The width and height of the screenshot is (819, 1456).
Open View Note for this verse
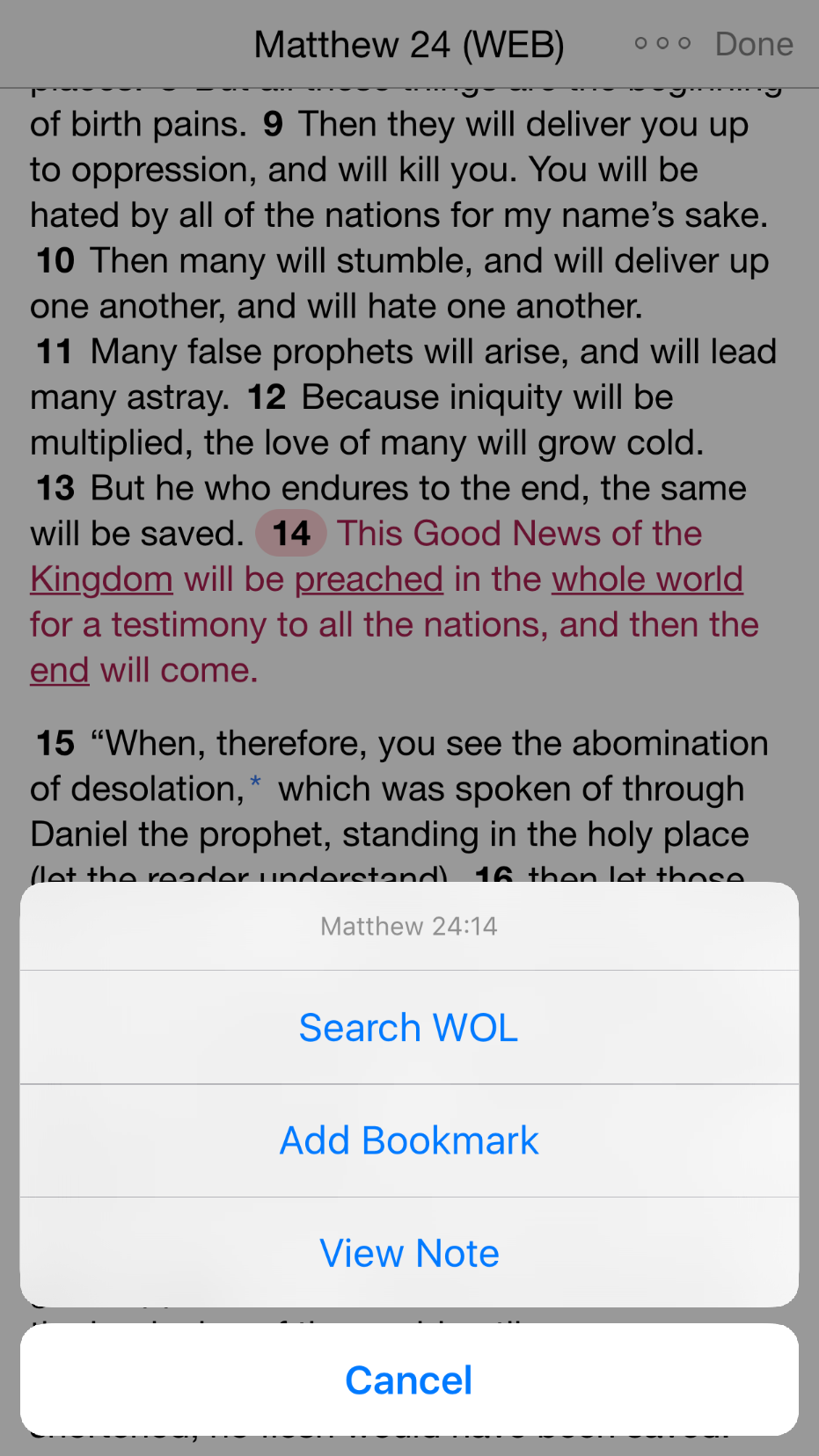pos(409,1253)
